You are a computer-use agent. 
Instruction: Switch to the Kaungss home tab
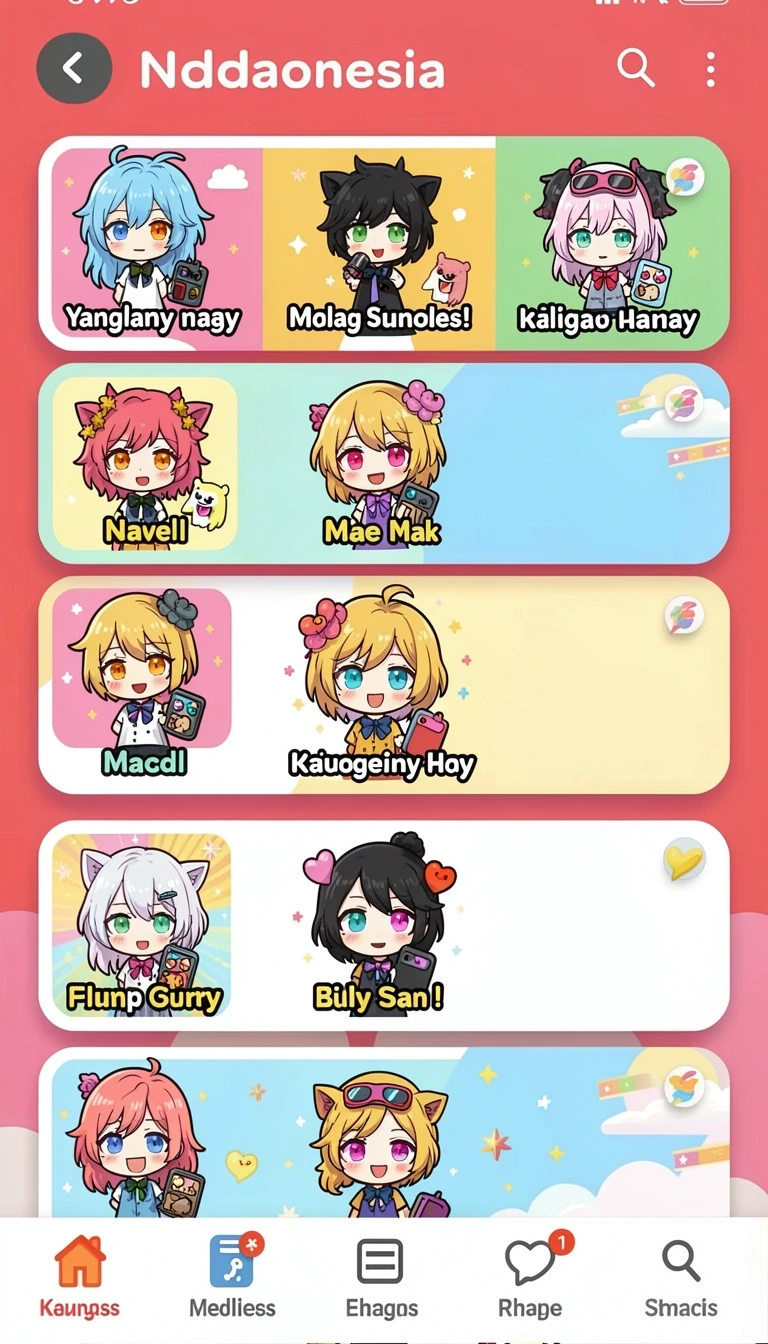pos(80,1277)
